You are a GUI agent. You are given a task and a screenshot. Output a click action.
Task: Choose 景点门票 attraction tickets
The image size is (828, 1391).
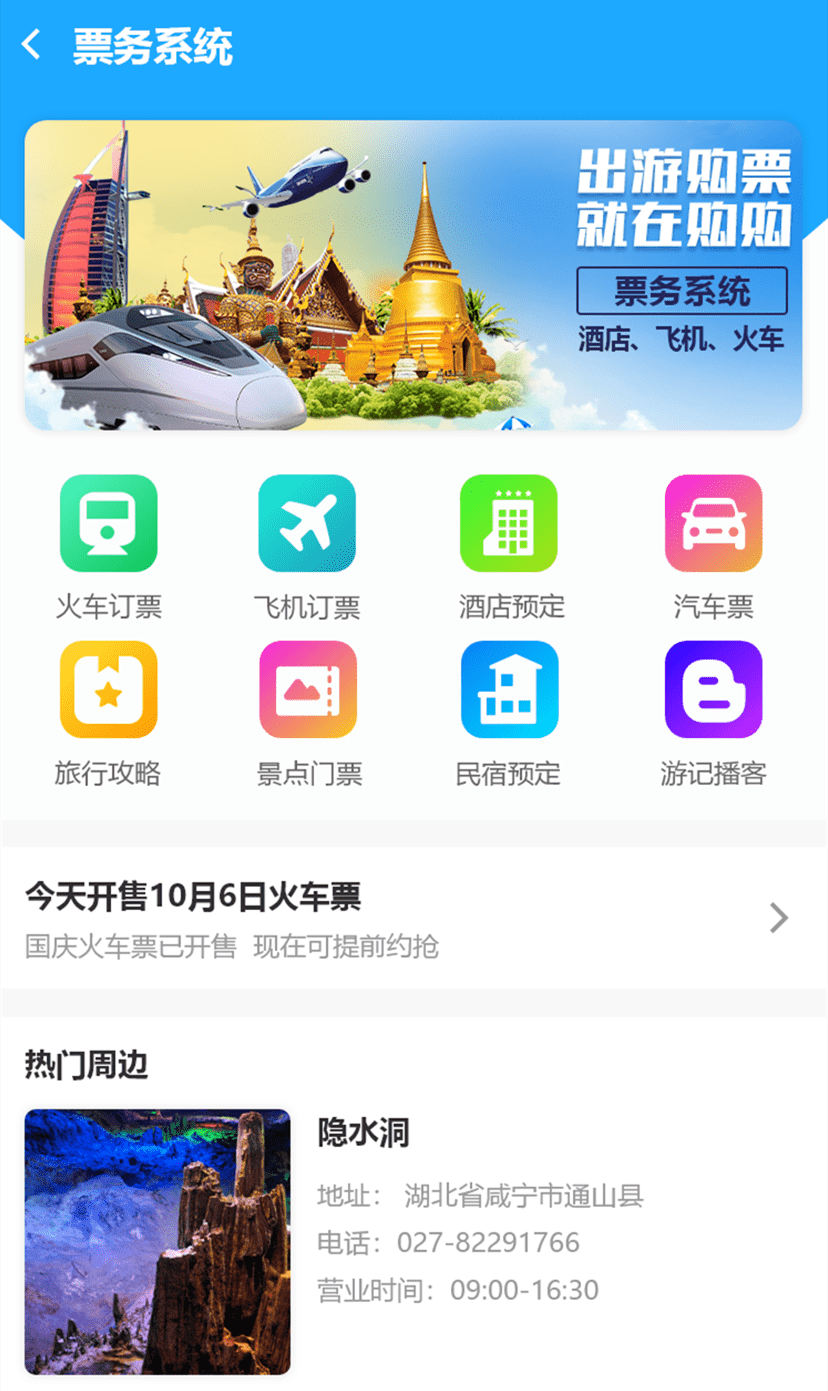click(x=308, y=690)
